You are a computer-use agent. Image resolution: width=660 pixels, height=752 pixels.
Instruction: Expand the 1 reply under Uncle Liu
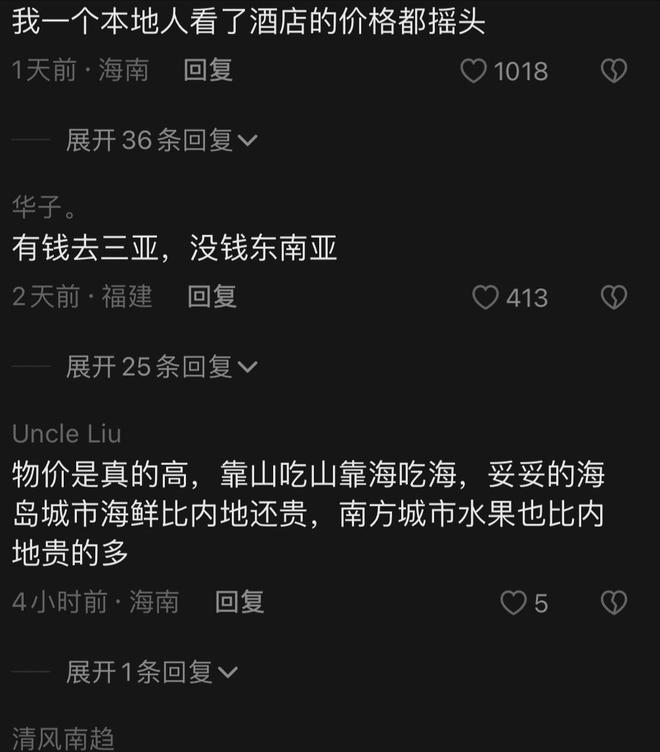click(152, 672)
